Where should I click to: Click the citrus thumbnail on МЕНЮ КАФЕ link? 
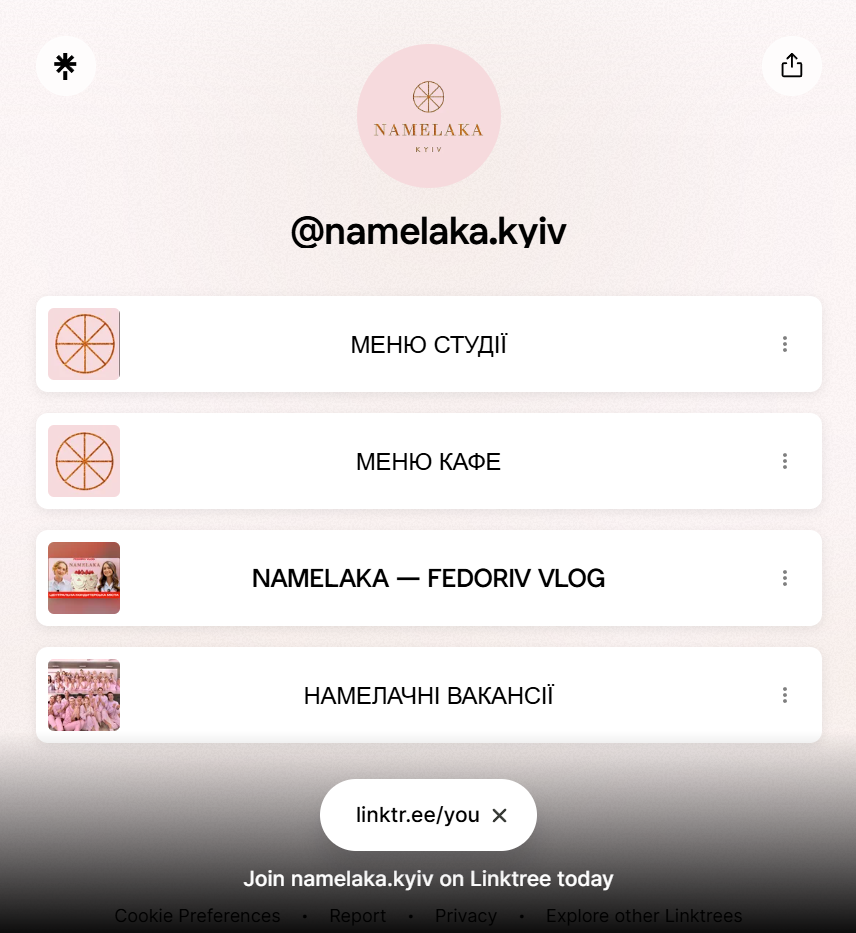(84, 461)
